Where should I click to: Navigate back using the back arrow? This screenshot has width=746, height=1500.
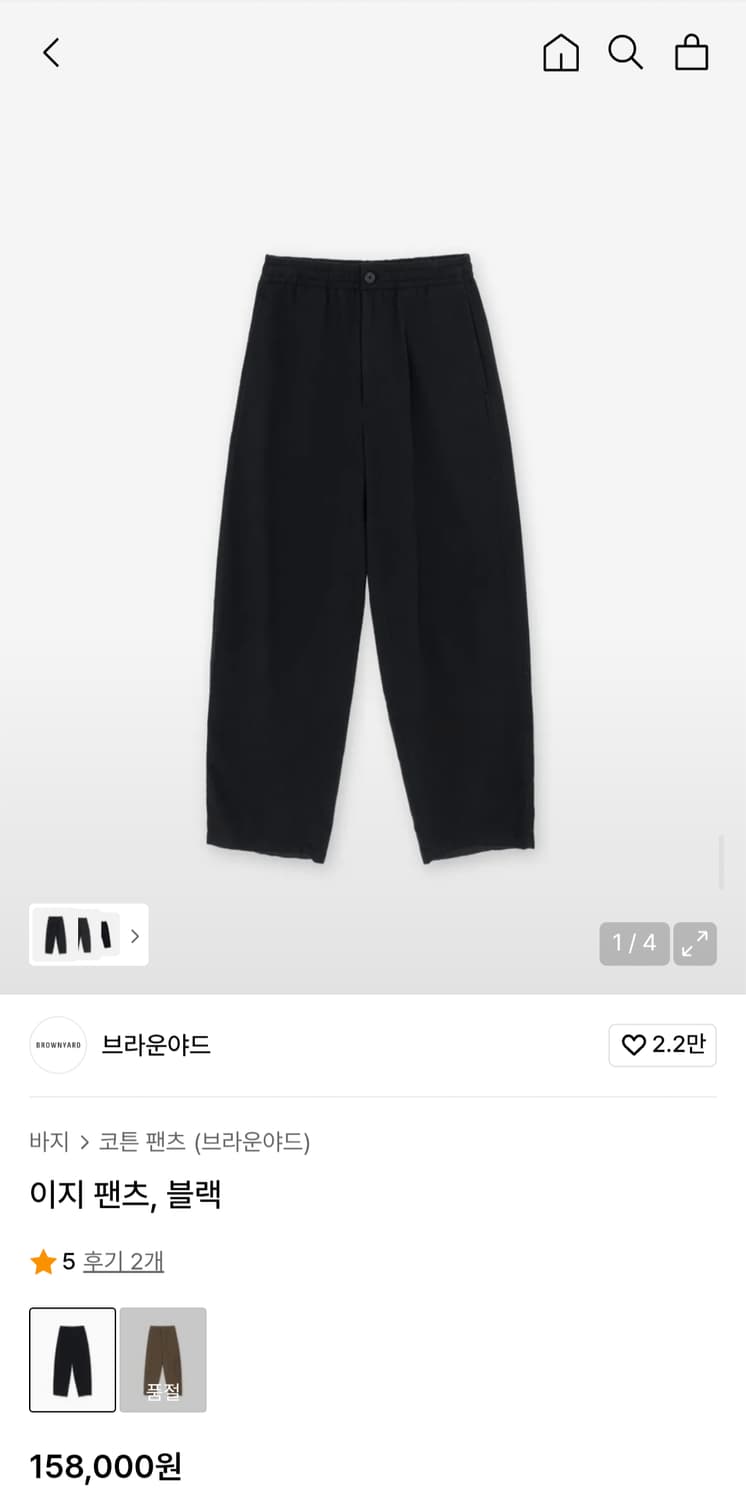[x=51, y=53]
